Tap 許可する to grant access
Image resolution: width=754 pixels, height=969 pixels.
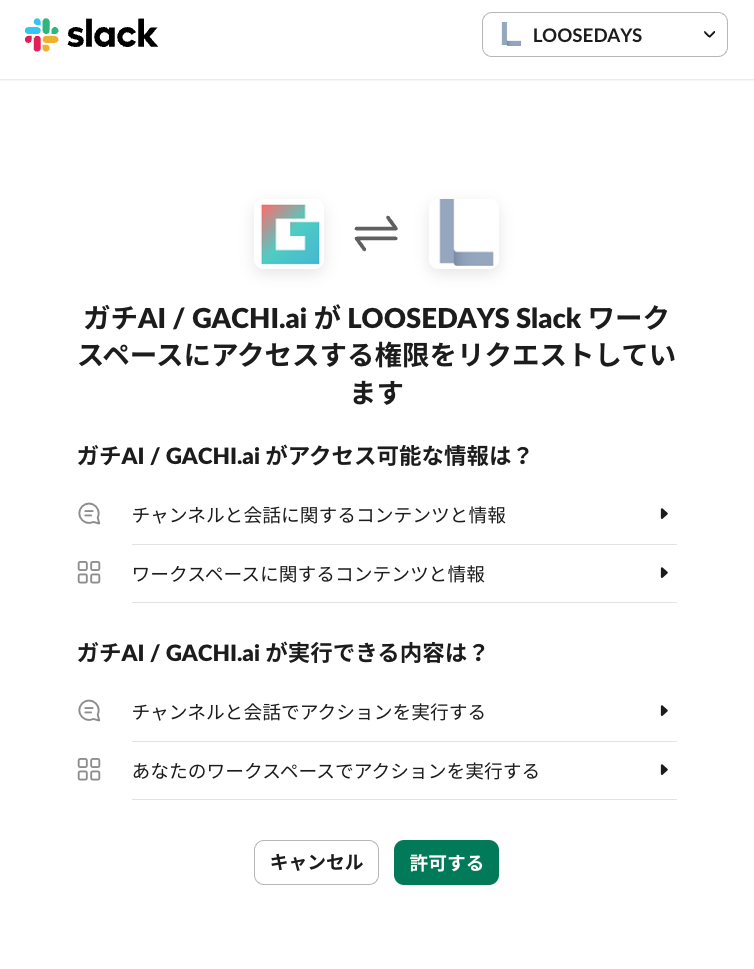[x=446, y=862]
